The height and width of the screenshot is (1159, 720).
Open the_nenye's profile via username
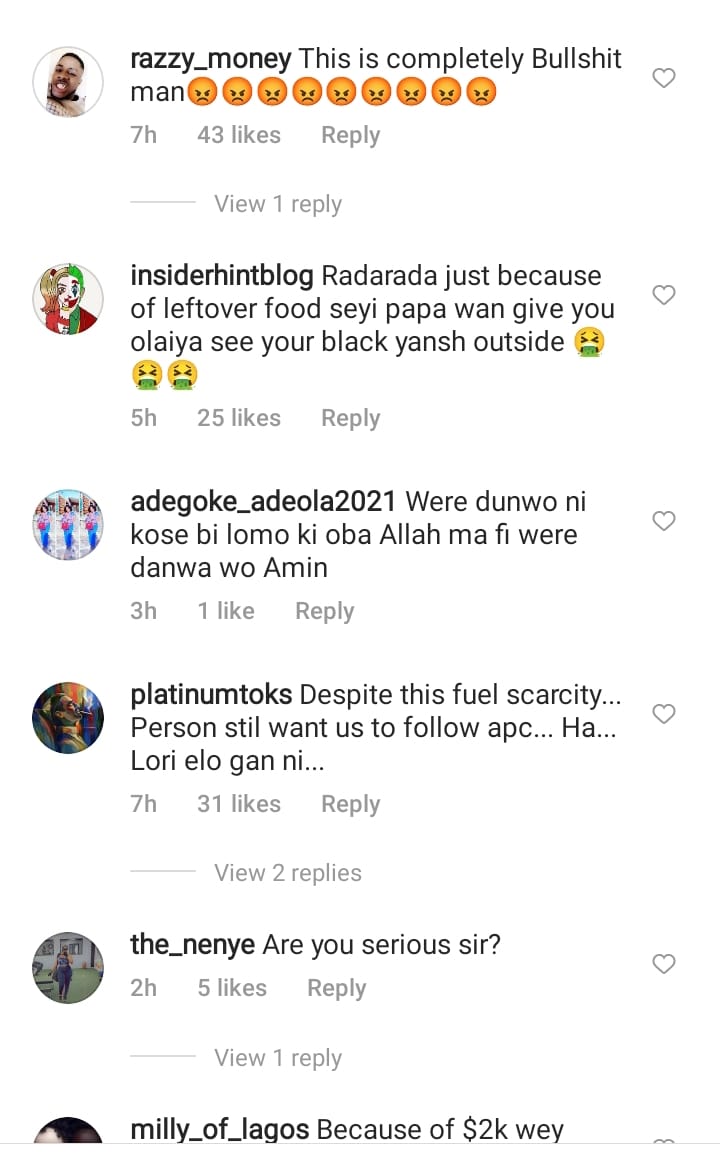pyautogui.click(x=192, y=944)
